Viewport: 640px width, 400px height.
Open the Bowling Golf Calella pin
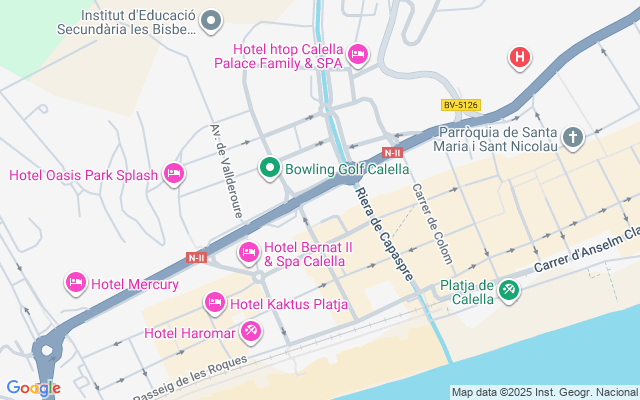coord(269,168)
